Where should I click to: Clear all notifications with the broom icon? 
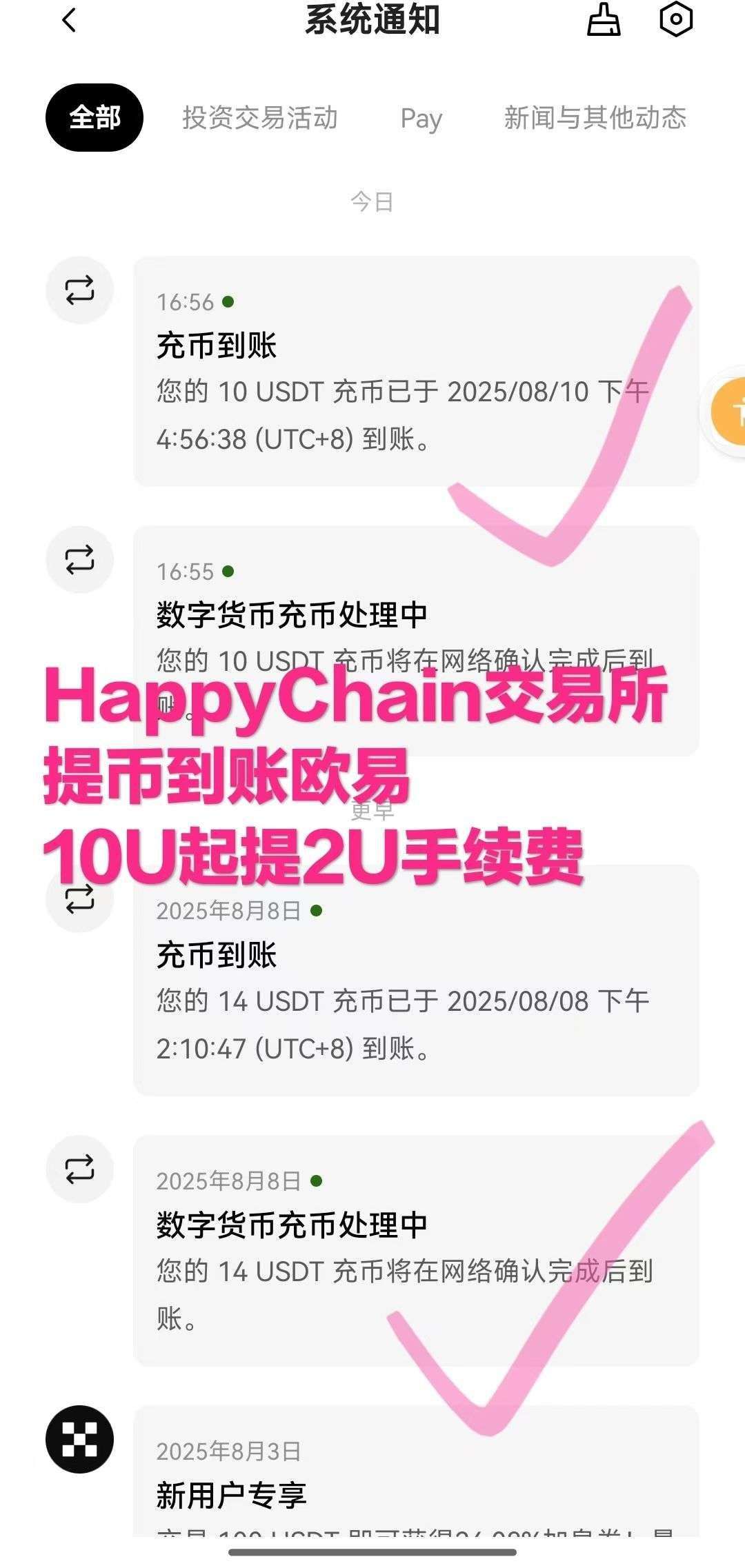click(x=603, y=20)
